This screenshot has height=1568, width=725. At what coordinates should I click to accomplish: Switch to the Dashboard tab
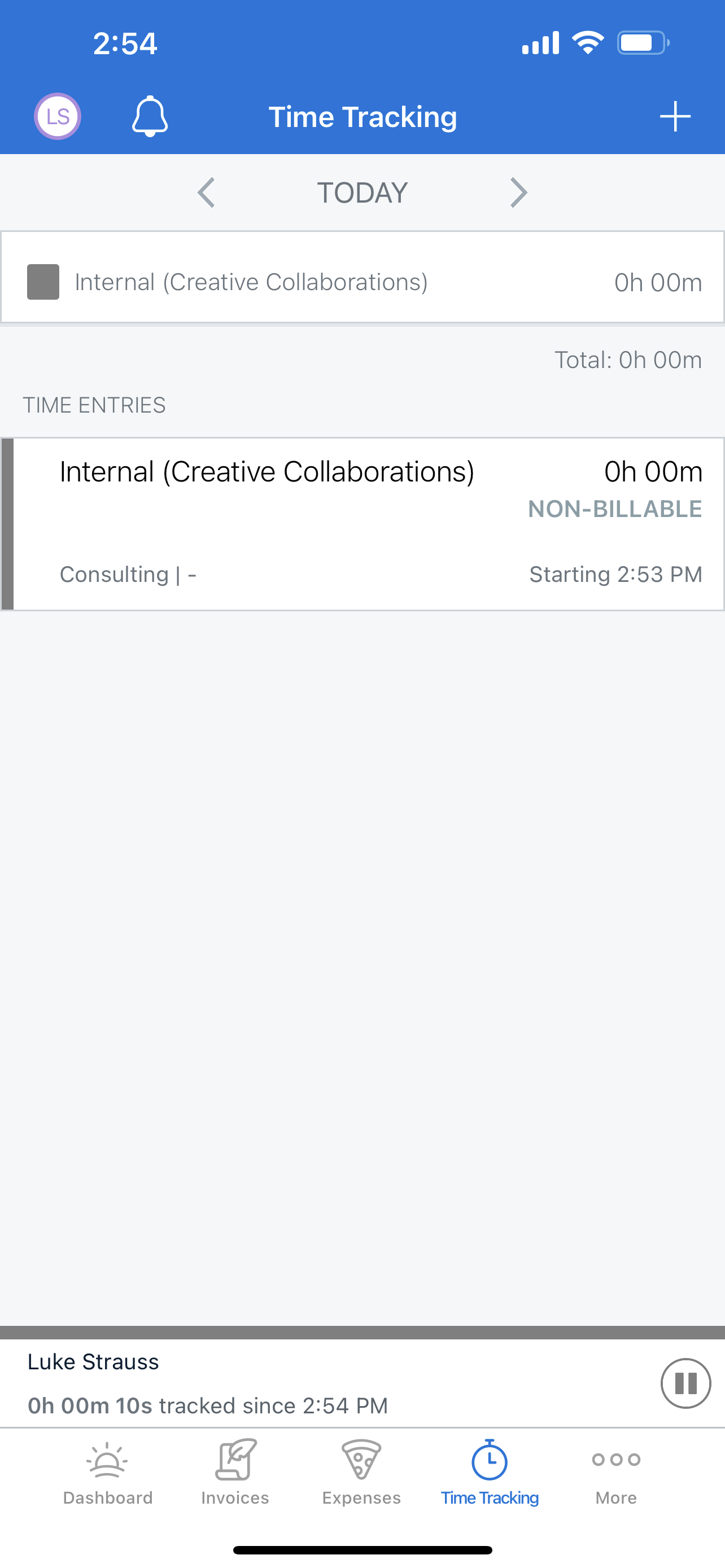tap(108, 1473)
